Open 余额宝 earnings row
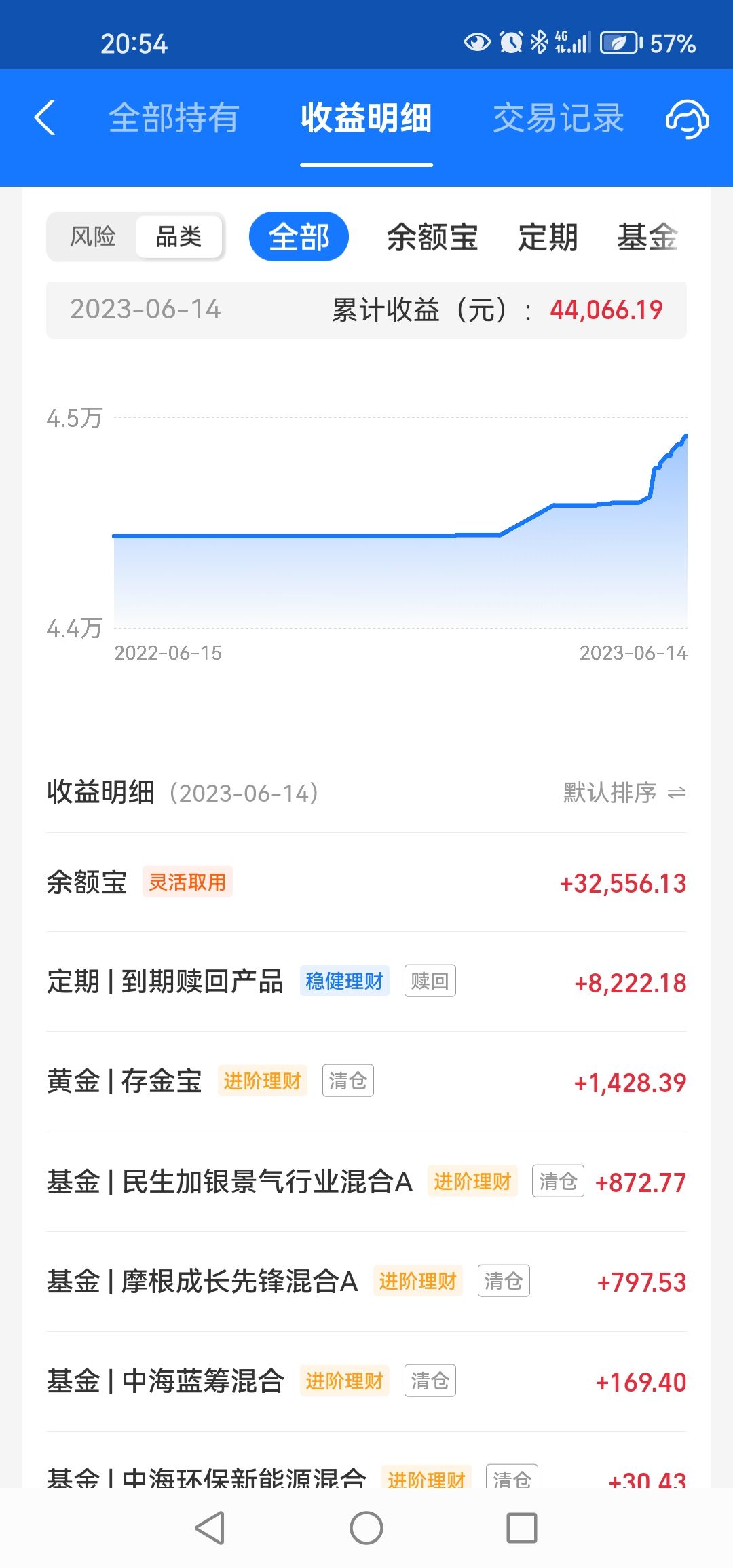The width and height of the screenshot is (733, 1568). tap(366, 882)
